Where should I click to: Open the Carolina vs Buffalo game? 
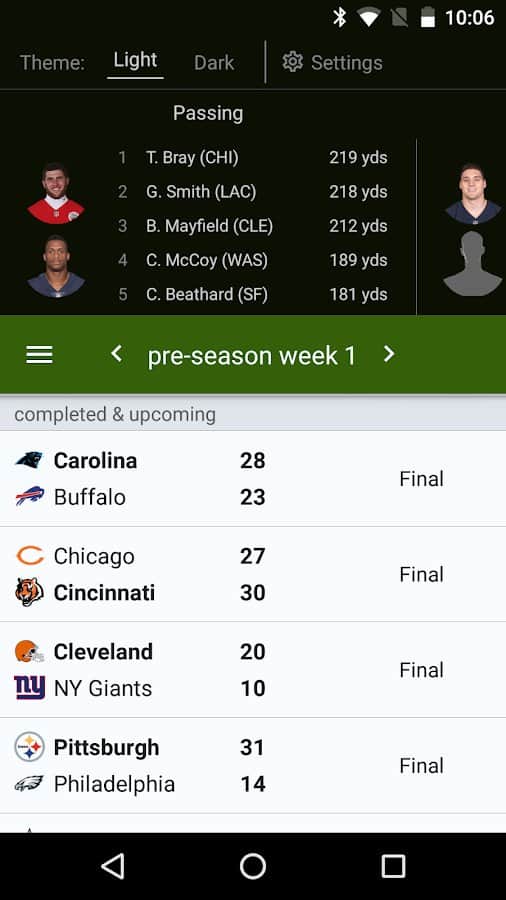[x=253, y=479]
